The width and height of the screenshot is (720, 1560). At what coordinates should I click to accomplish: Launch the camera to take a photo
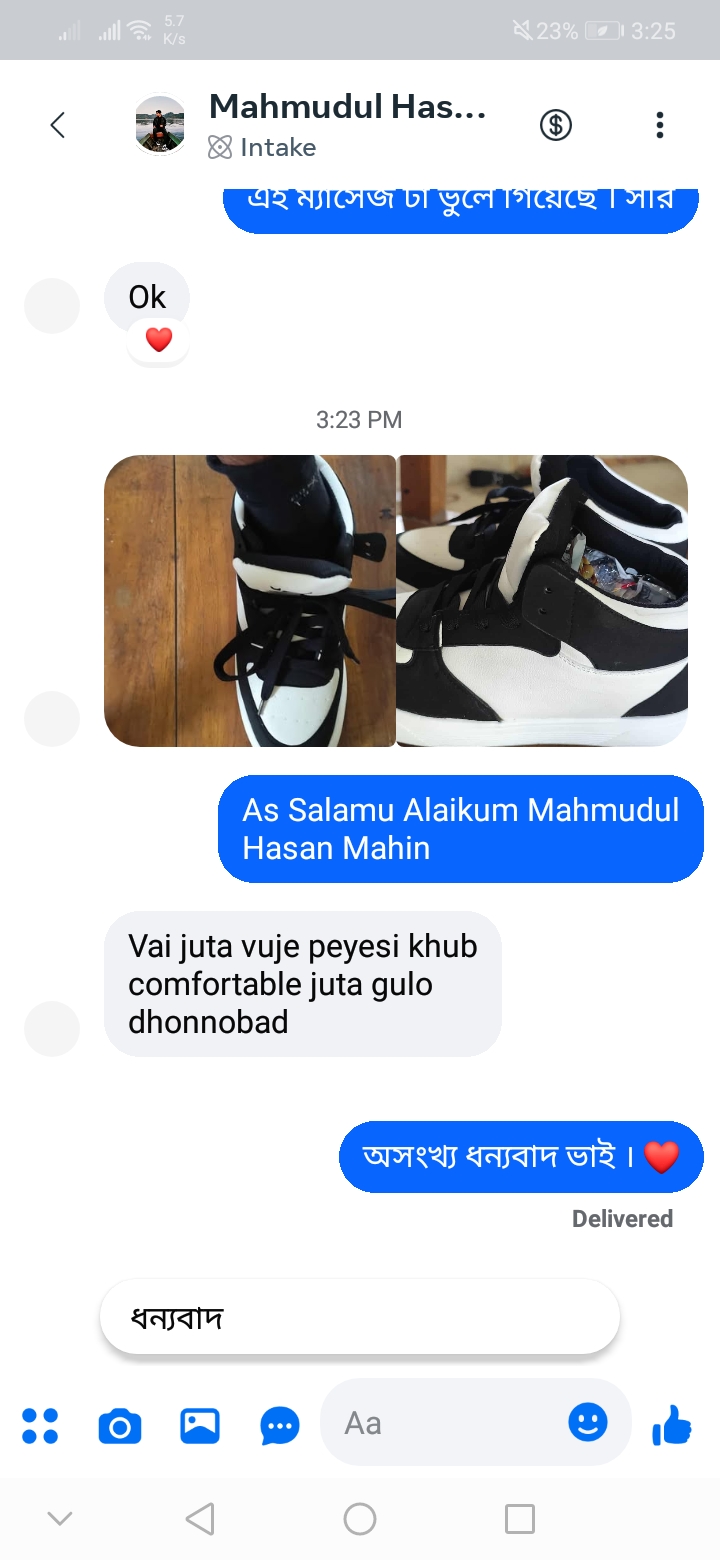coord(120,1425)
